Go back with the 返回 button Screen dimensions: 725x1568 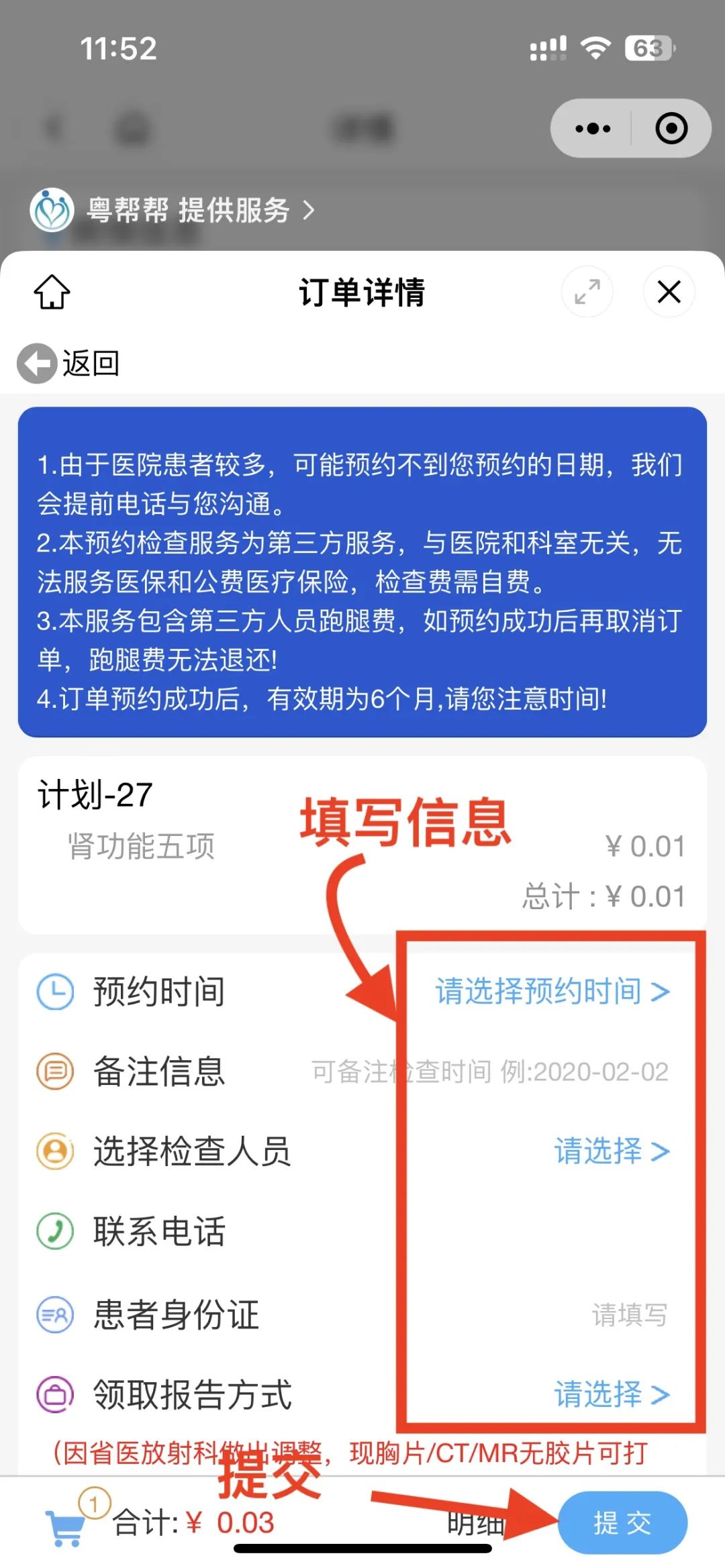[68, 364]
